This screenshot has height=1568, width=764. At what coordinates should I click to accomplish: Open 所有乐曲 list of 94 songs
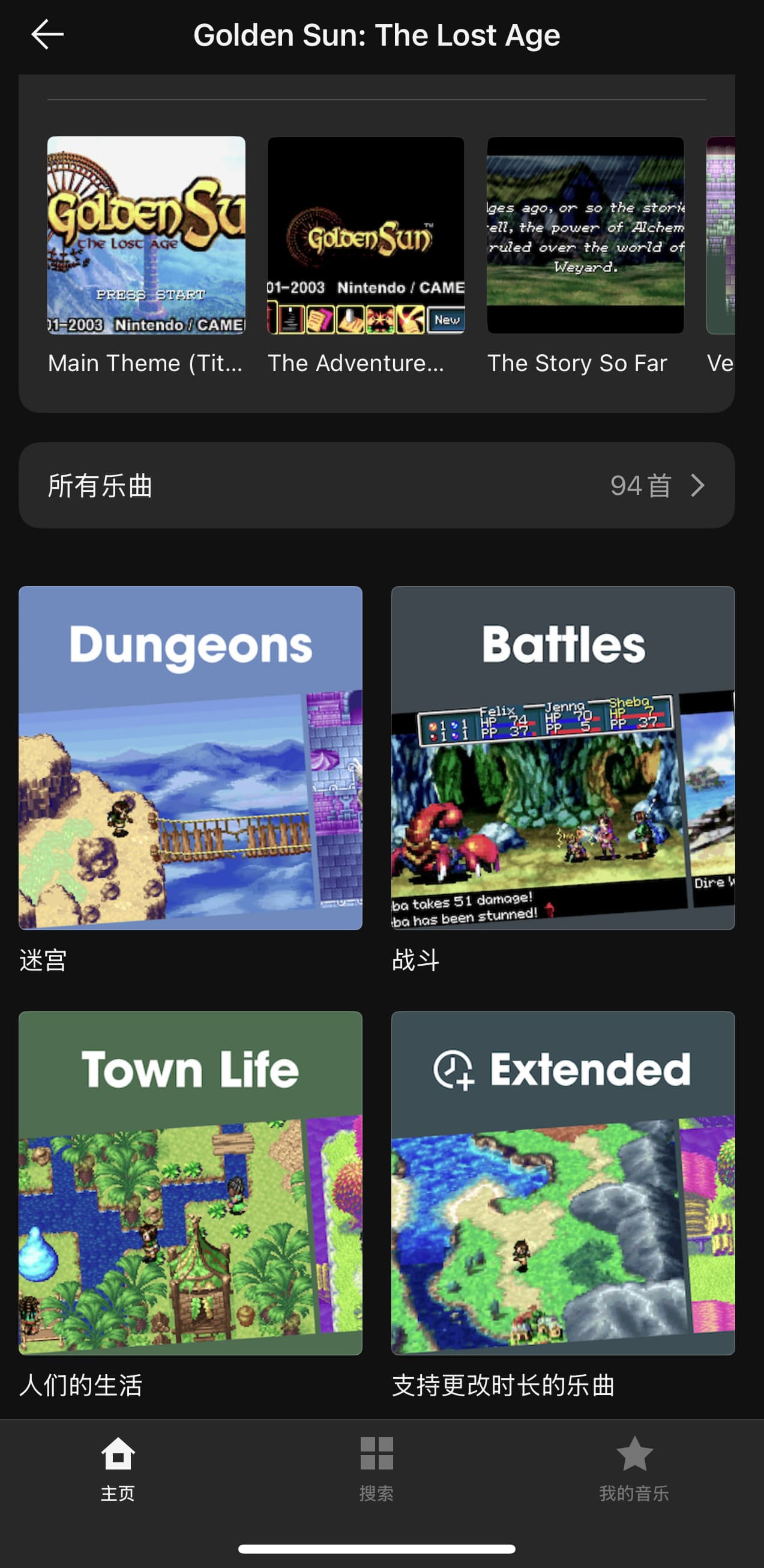click(376, 485)
